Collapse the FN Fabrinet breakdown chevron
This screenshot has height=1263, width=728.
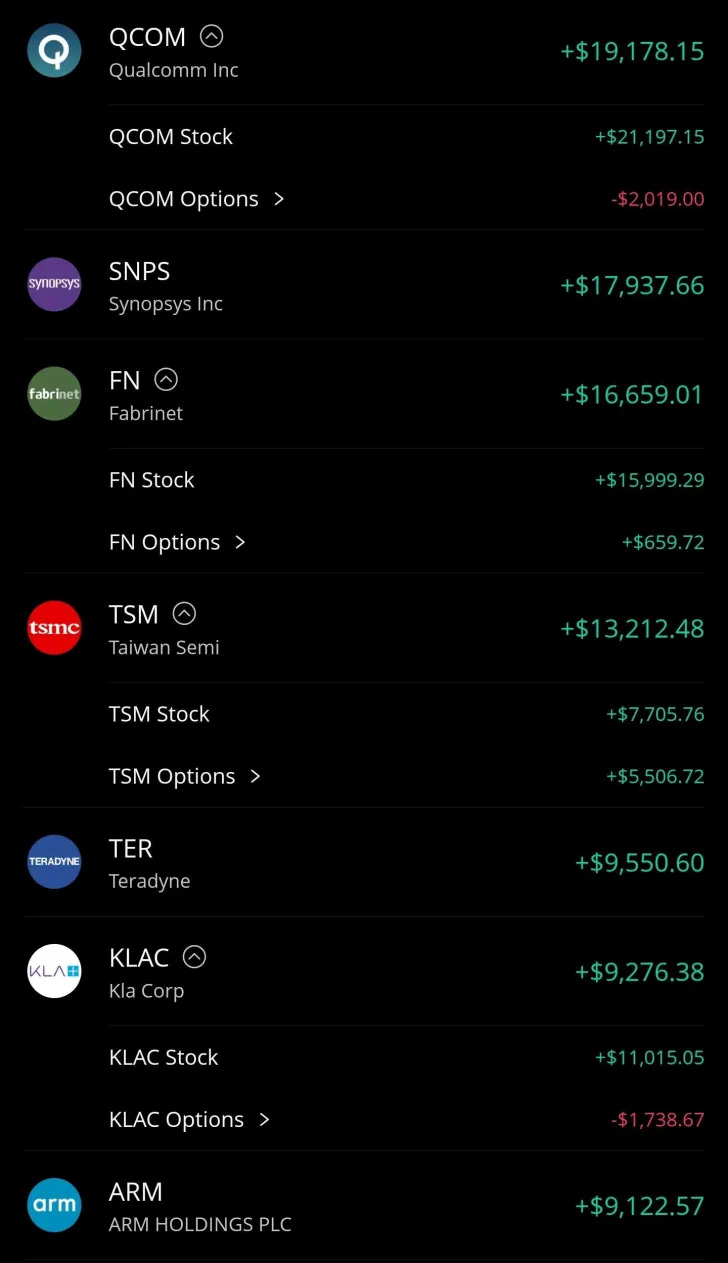click(x=166, y=380)
